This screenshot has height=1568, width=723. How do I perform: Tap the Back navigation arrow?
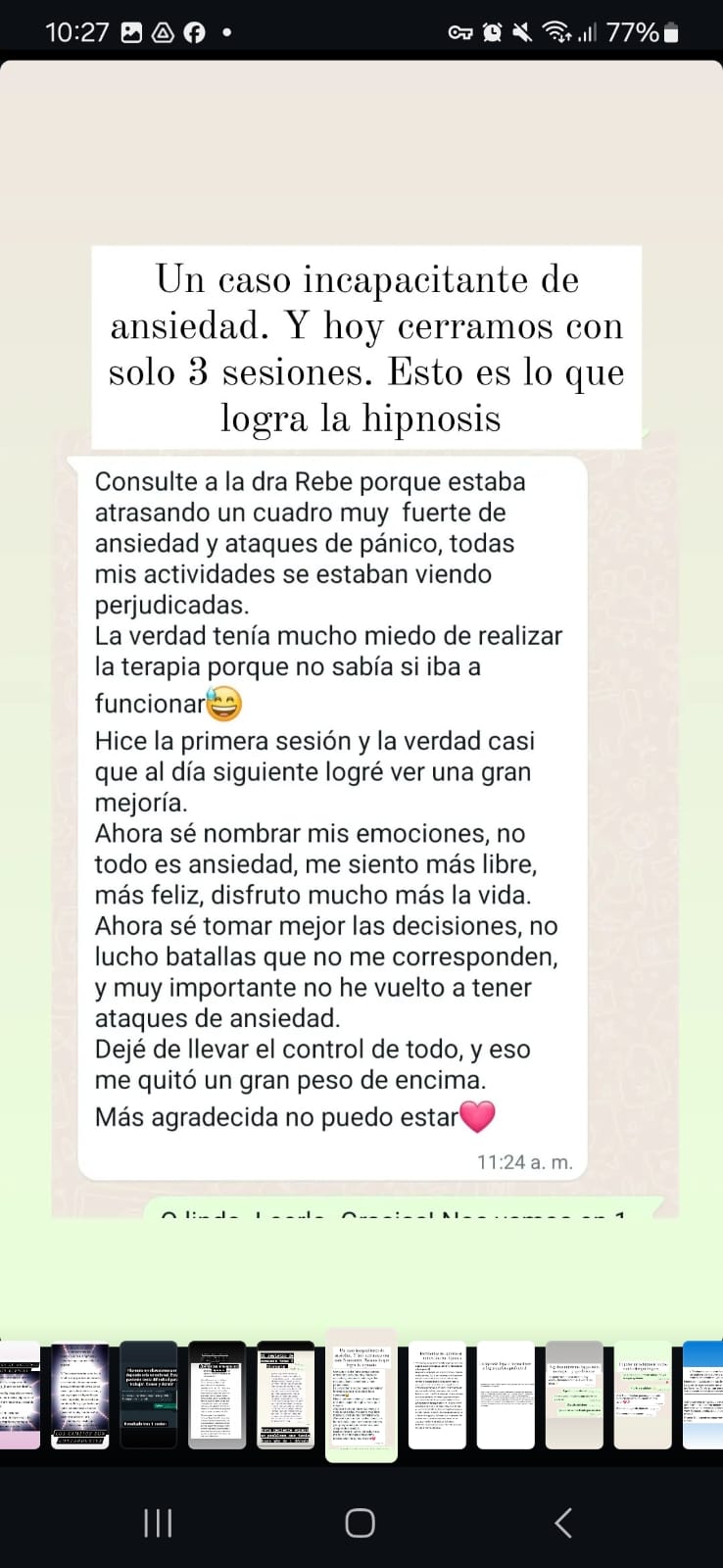[x=562, y=1522]
